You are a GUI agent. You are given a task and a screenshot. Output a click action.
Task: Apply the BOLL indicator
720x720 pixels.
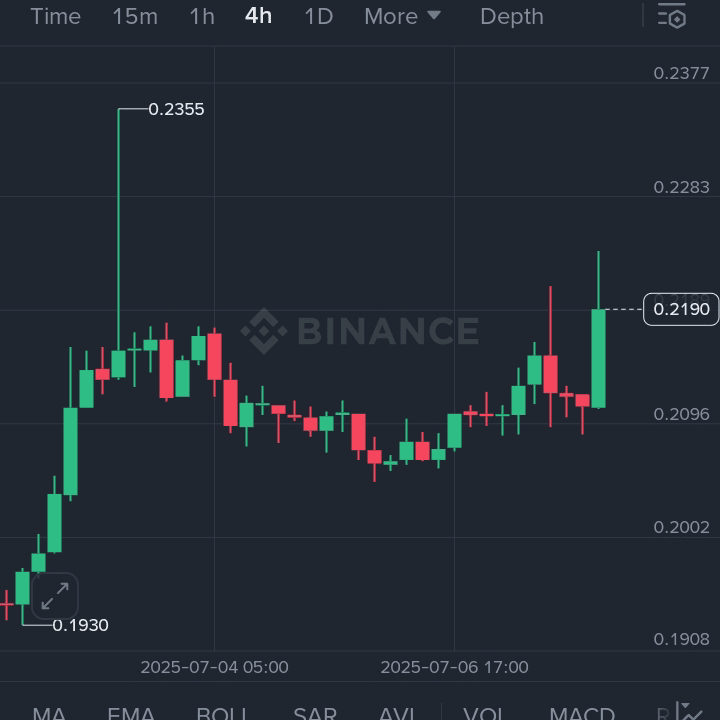222,712
